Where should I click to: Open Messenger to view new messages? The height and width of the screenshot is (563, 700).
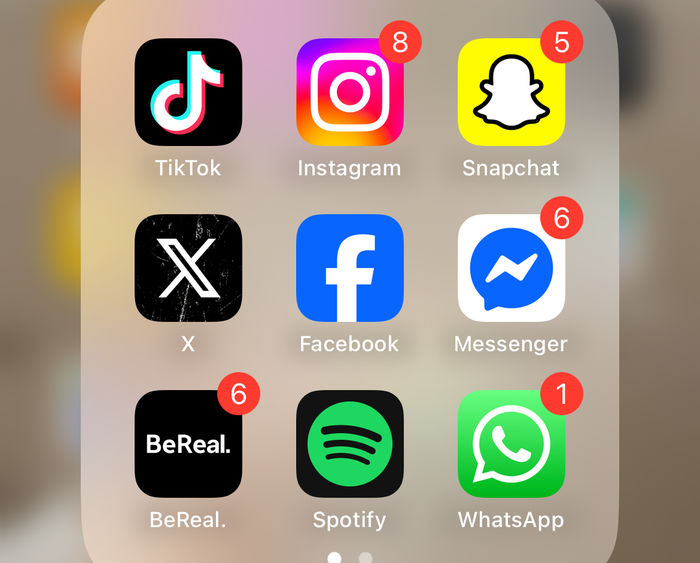coord(511,268)
